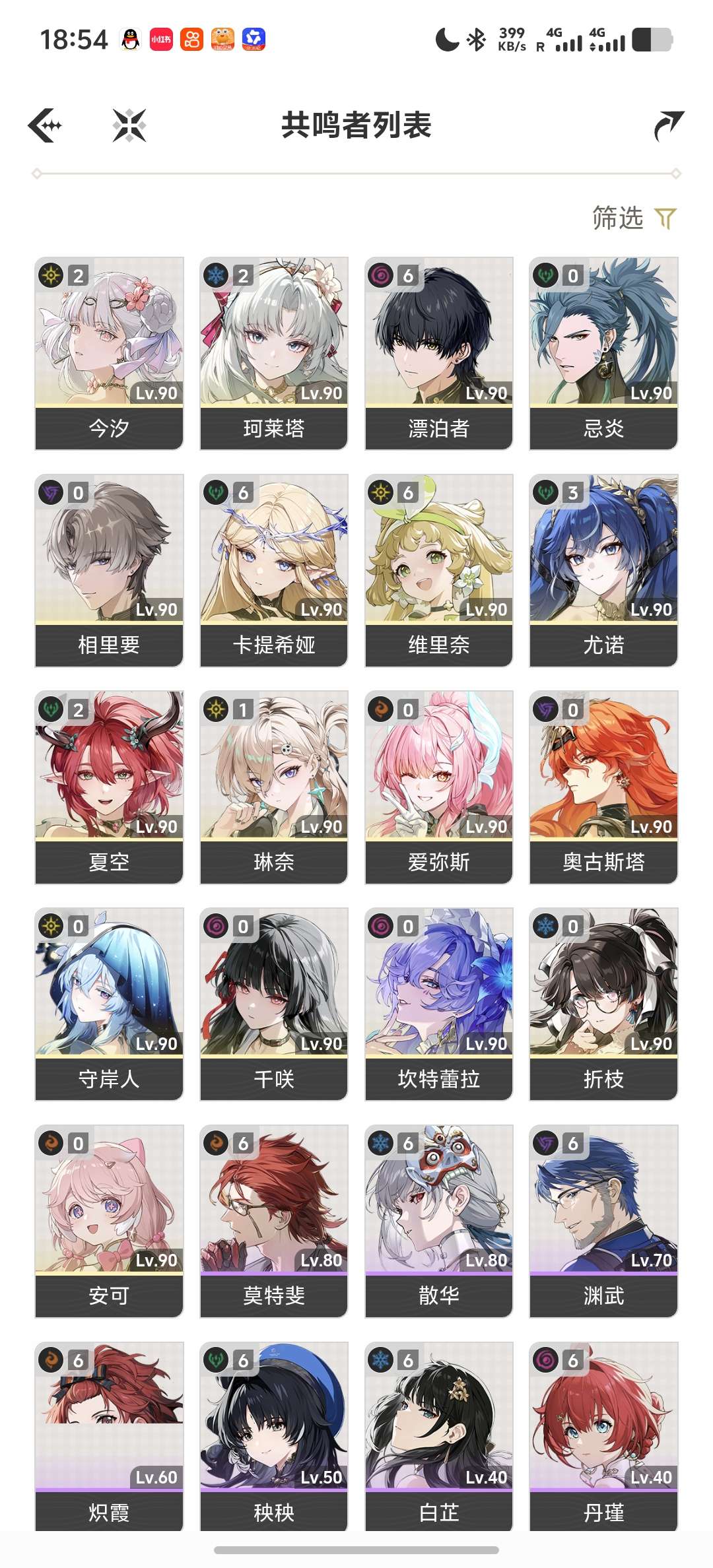Image resolution: width=713 pixels, height=1568 pixels.
Task: Tap the 爱弥斯 card
Action: point(439,787)
